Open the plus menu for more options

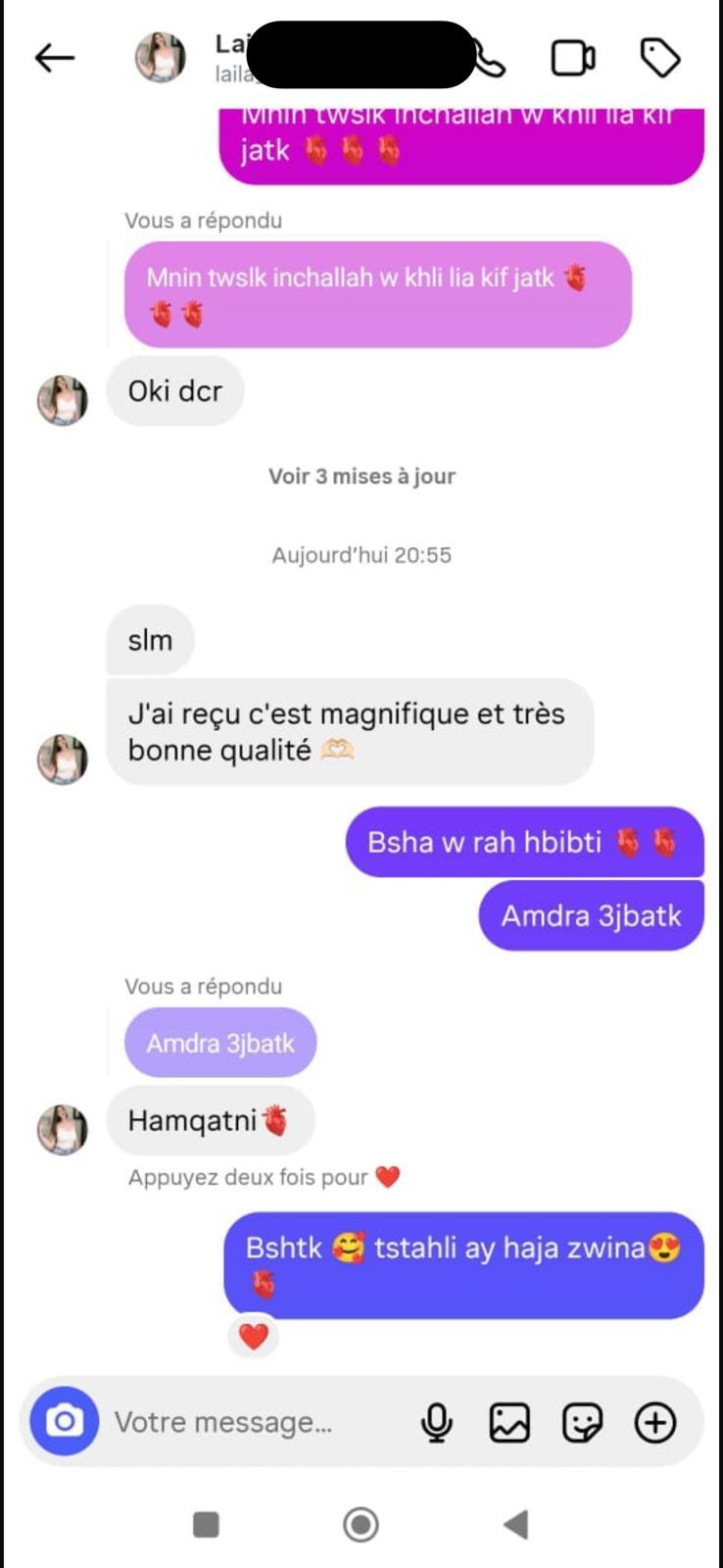pyautogui.click(x=655, y=1422)
